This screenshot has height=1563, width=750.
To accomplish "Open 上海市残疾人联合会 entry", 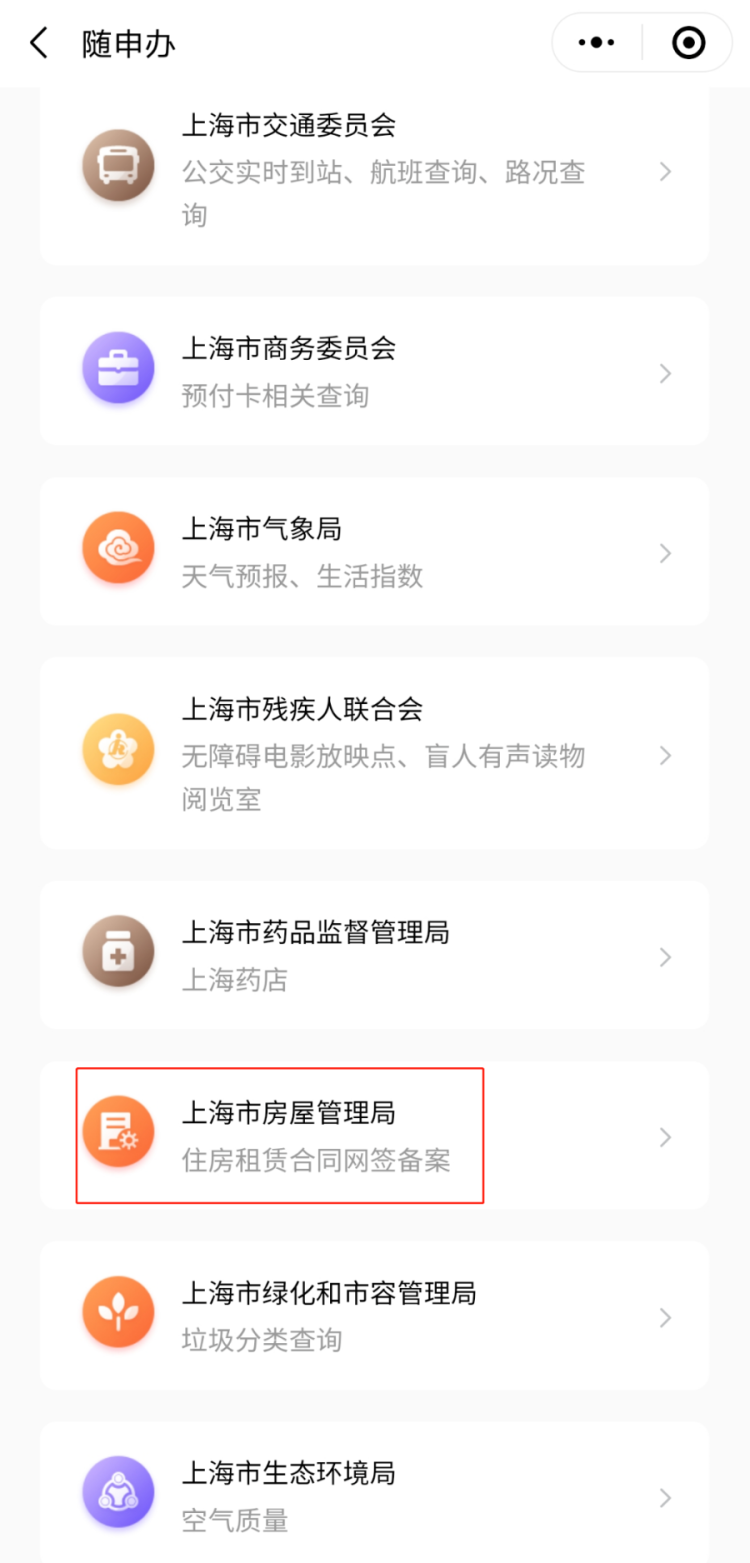I will tap(374, 754).
